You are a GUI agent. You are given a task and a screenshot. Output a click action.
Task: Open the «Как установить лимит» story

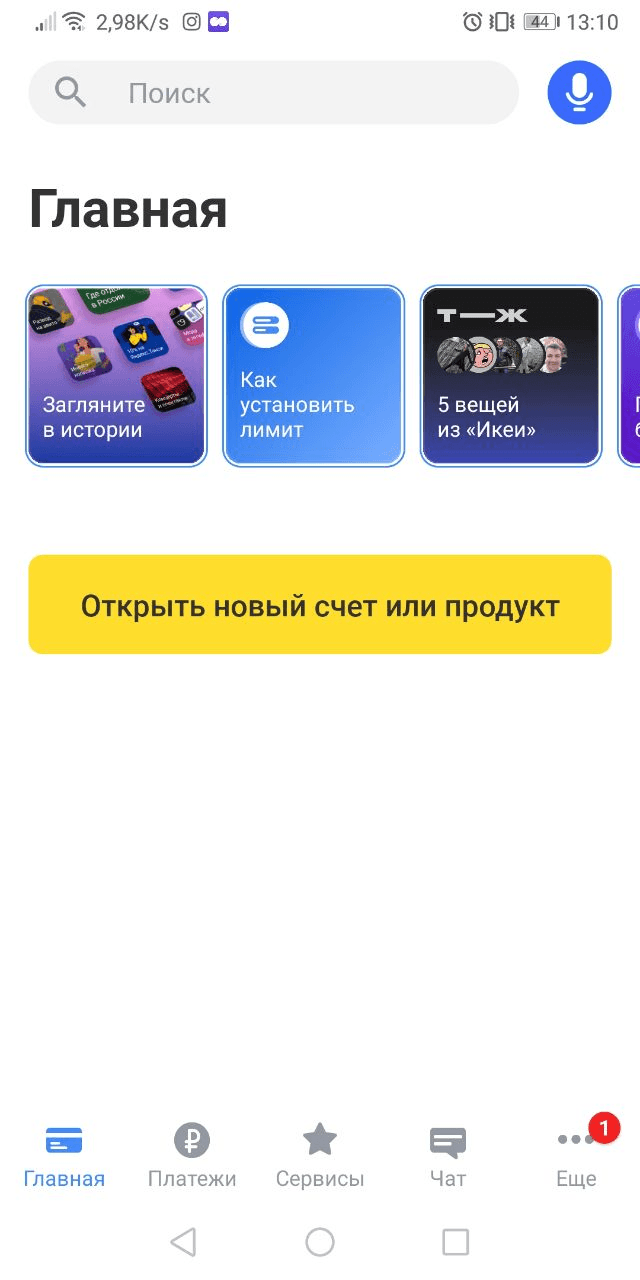click(x=313, y=376)
